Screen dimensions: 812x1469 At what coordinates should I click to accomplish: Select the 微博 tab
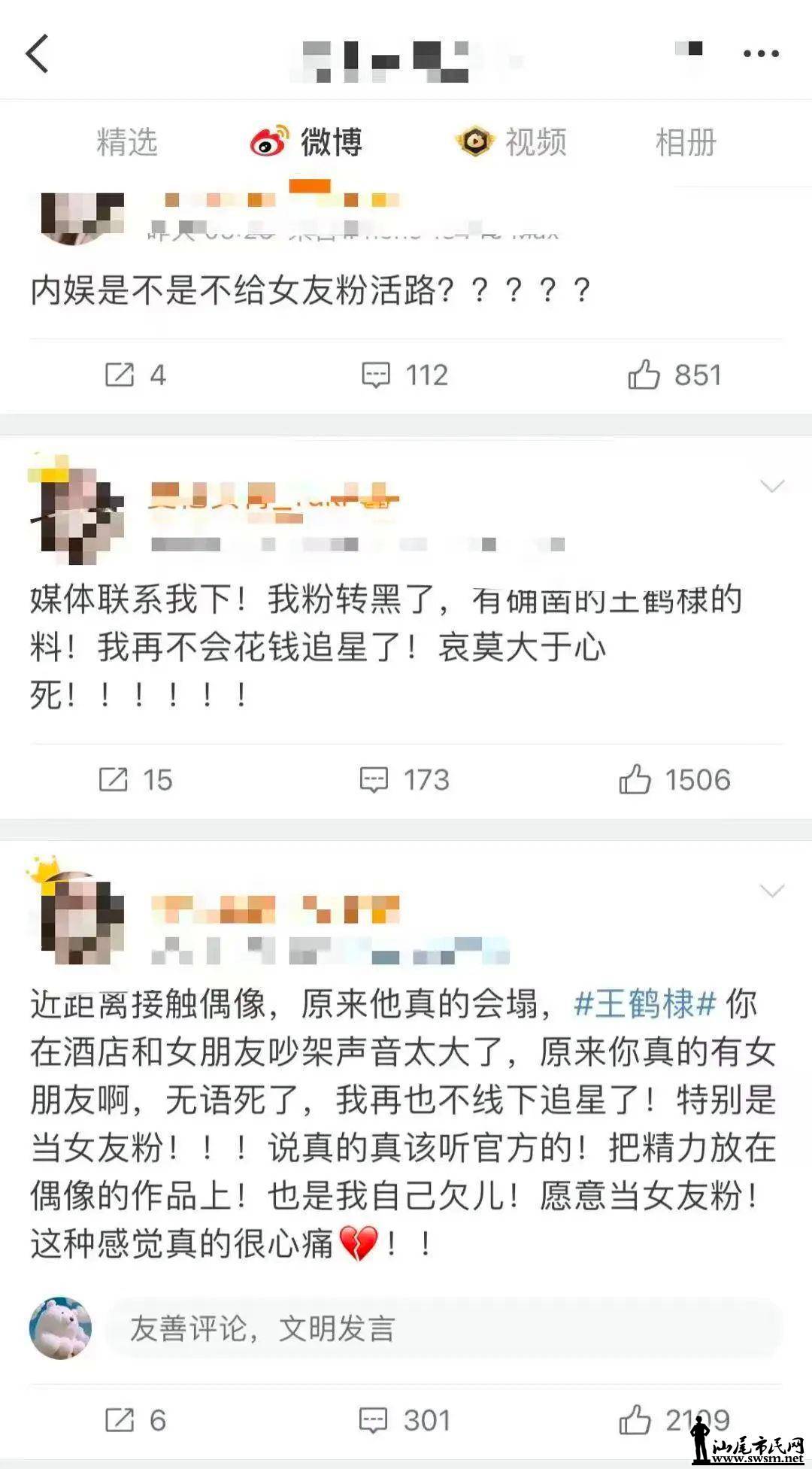307,142
